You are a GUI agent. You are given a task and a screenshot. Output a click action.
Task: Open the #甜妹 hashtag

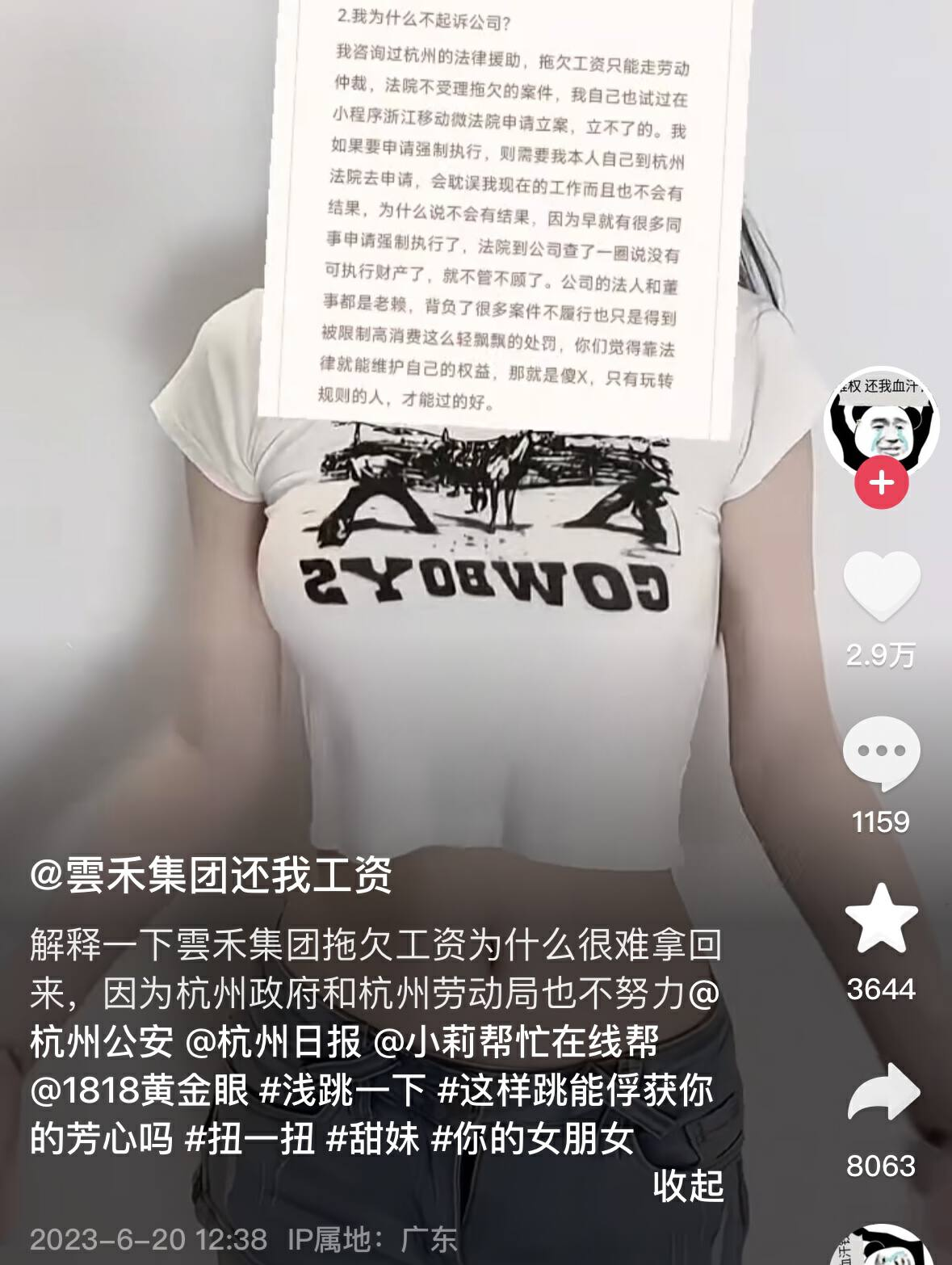point(372,1139)
